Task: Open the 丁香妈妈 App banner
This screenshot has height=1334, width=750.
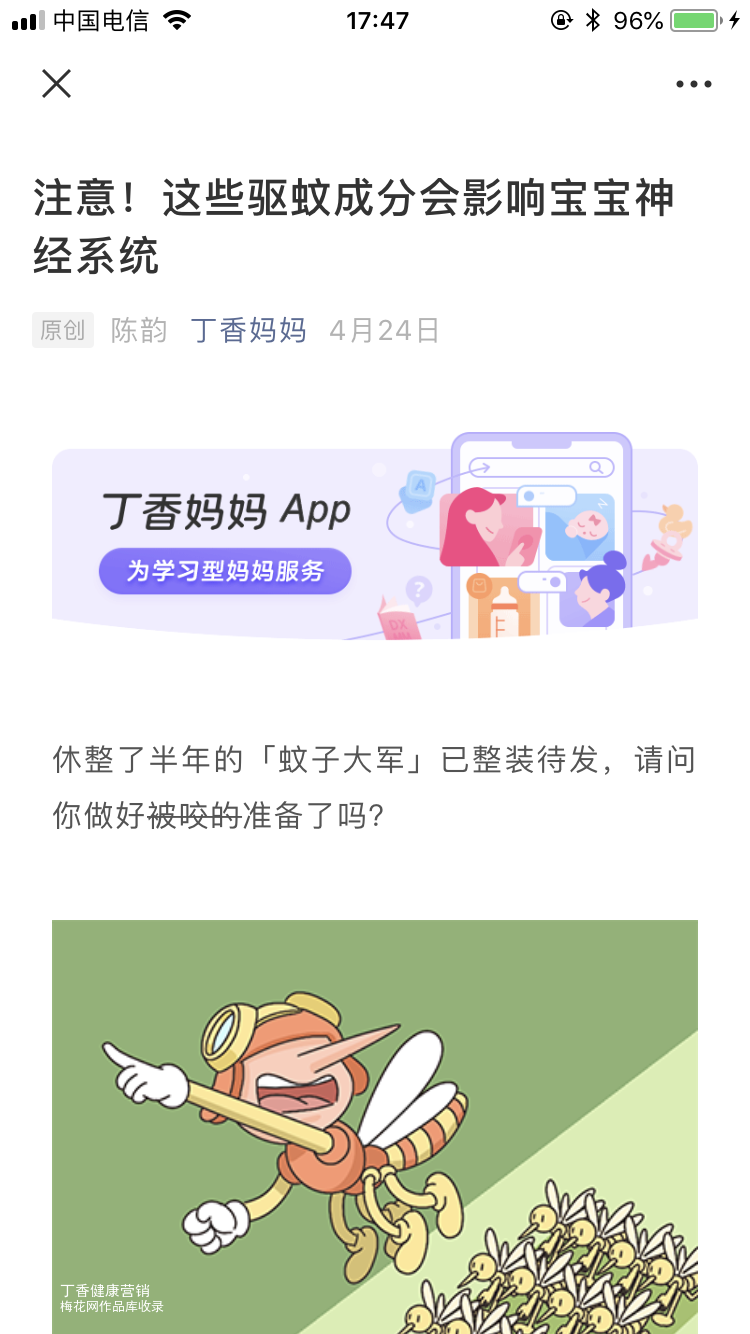Action: [374, 537]
